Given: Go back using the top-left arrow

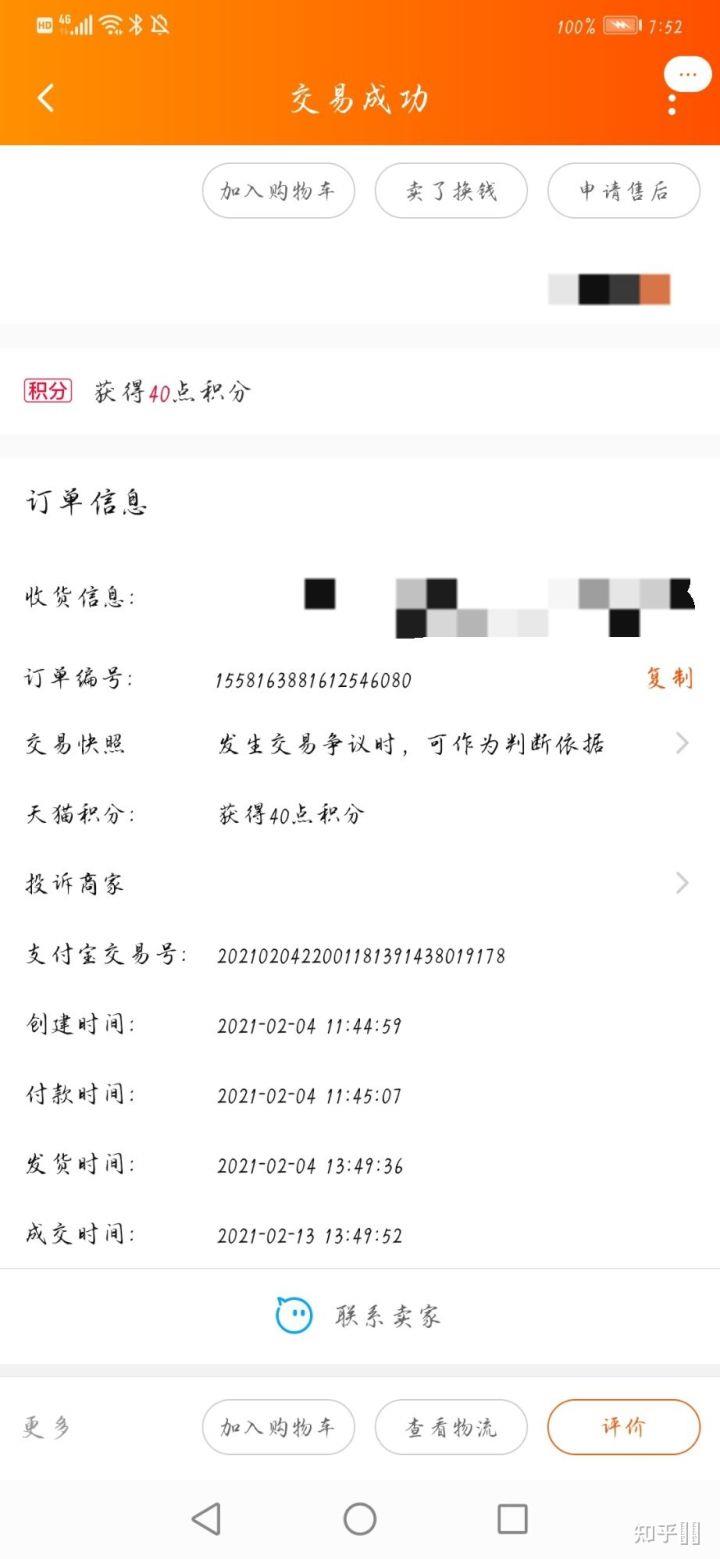Looking at the screenshot, I should 45,98.
